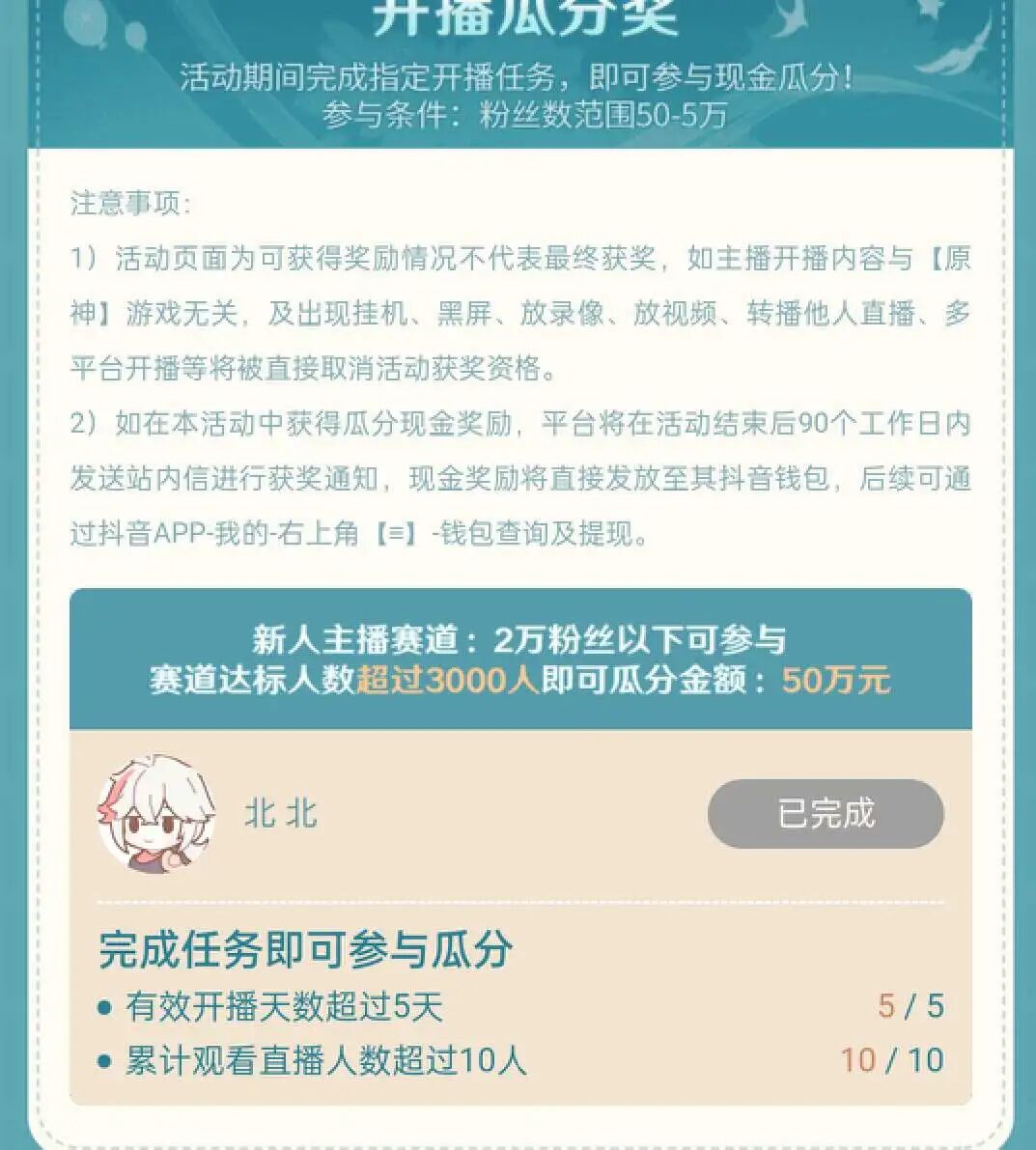Open 北北's avatar profile
This screenshot has height=1150, width=1036.
156,814
